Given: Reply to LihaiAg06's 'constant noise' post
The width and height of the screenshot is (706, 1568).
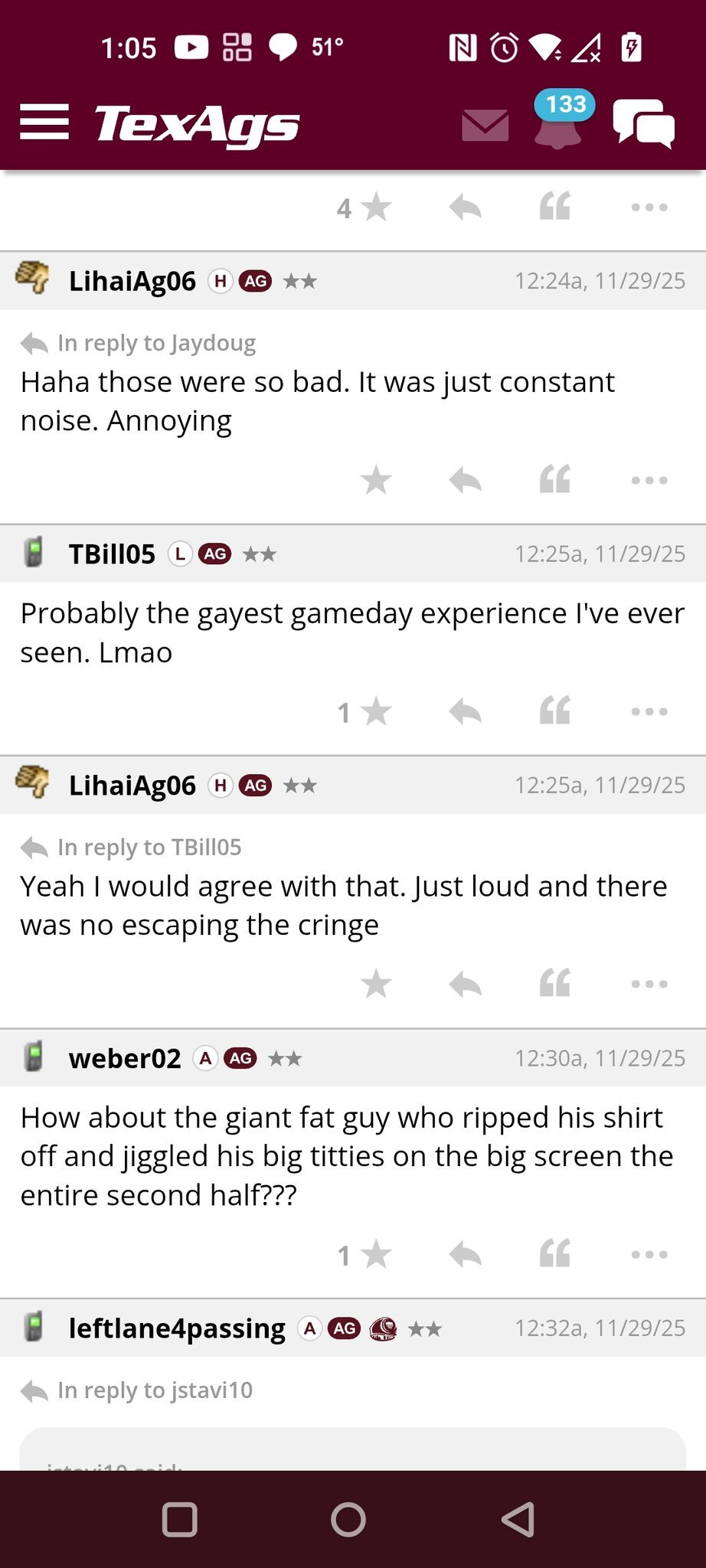Looking at the screenshot, I should point(465,481).
